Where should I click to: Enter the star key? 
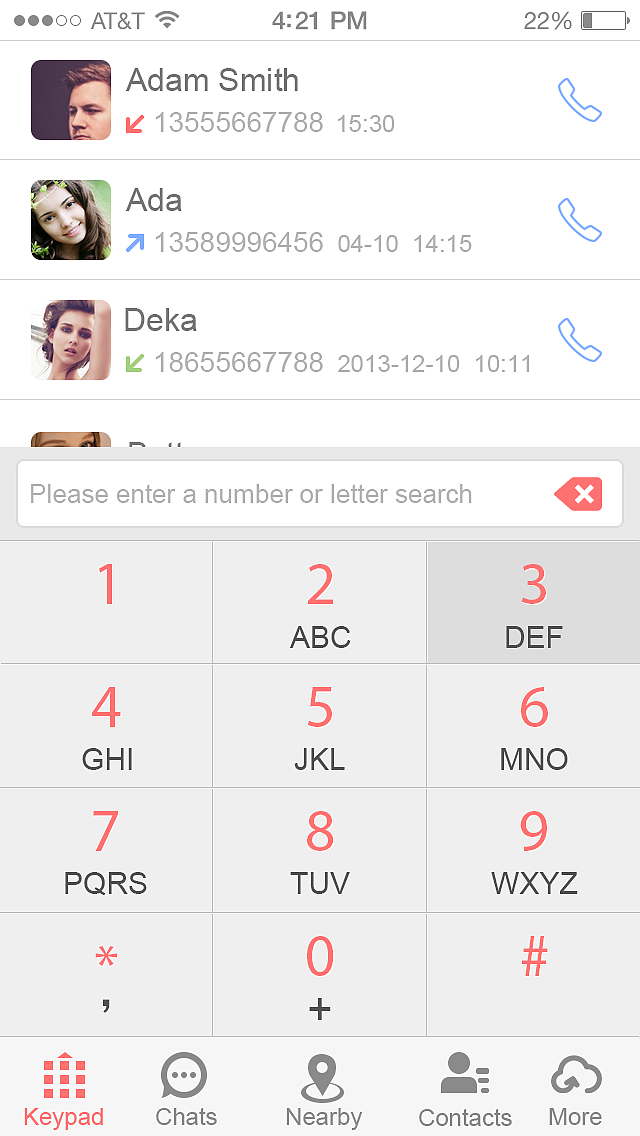106,974
